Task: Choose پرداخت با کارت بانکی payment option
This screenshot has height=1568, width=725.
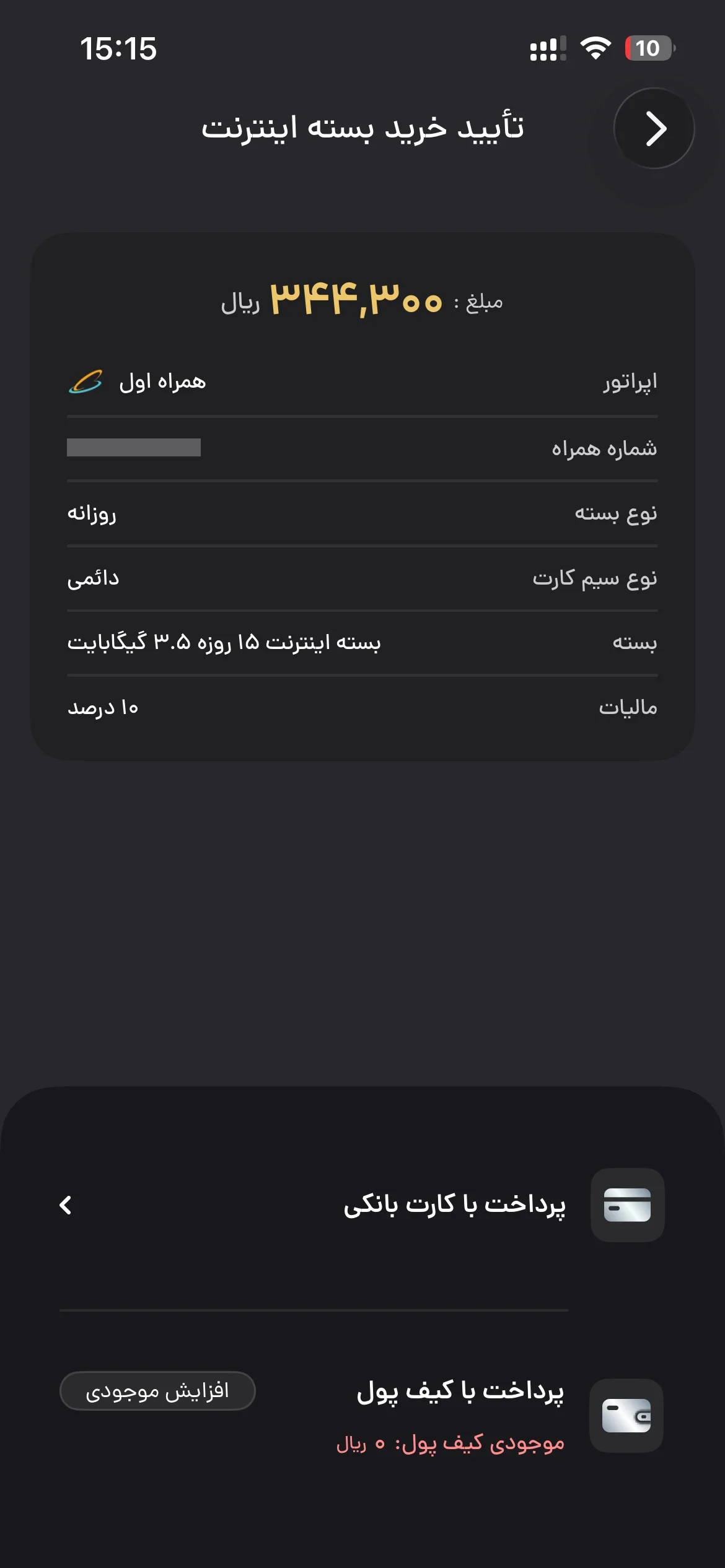Action: tap(362, 1204)
